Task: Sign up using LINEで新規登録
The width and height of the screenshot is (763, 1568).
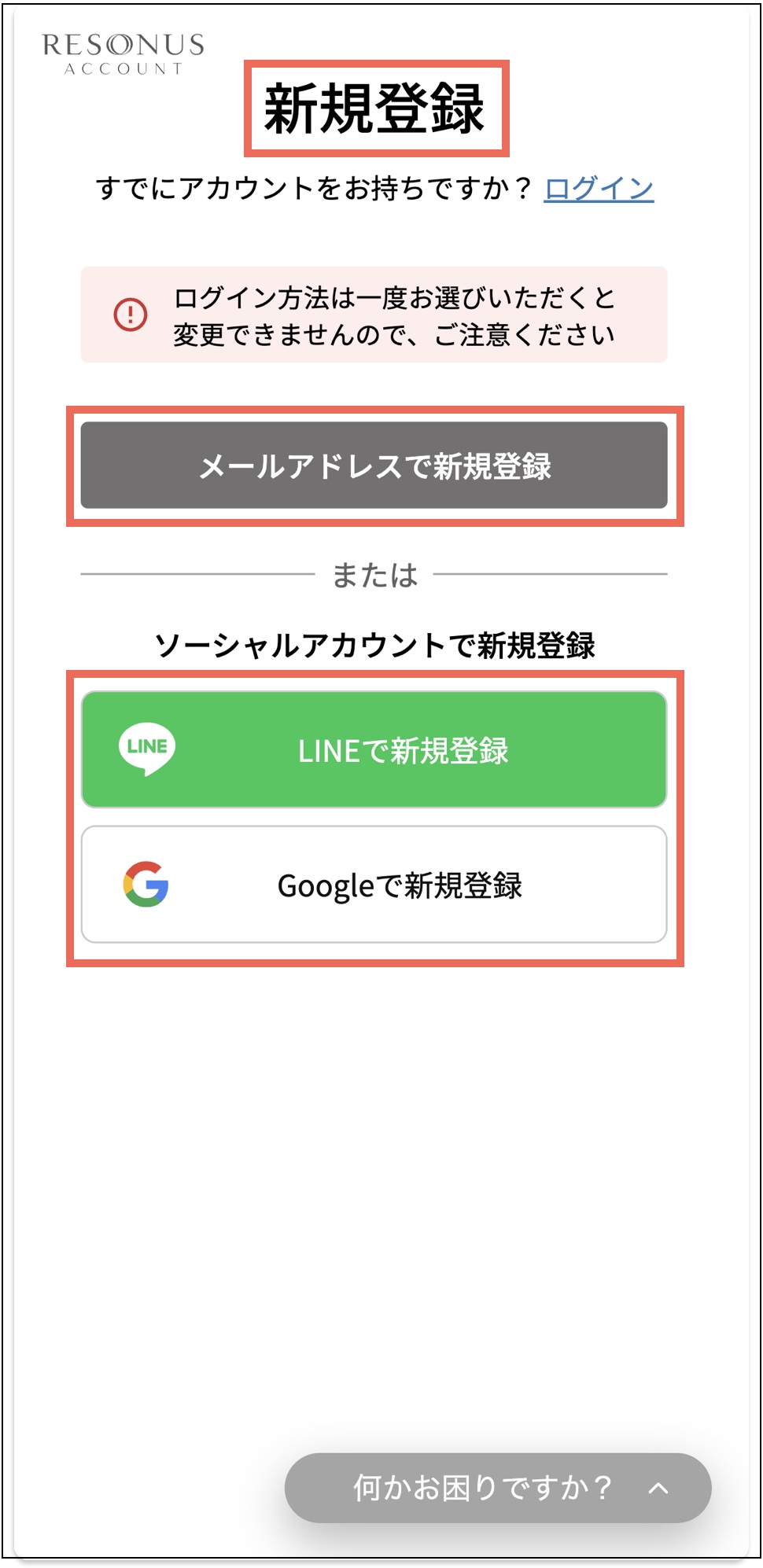Action: click(x=374, y=749)
